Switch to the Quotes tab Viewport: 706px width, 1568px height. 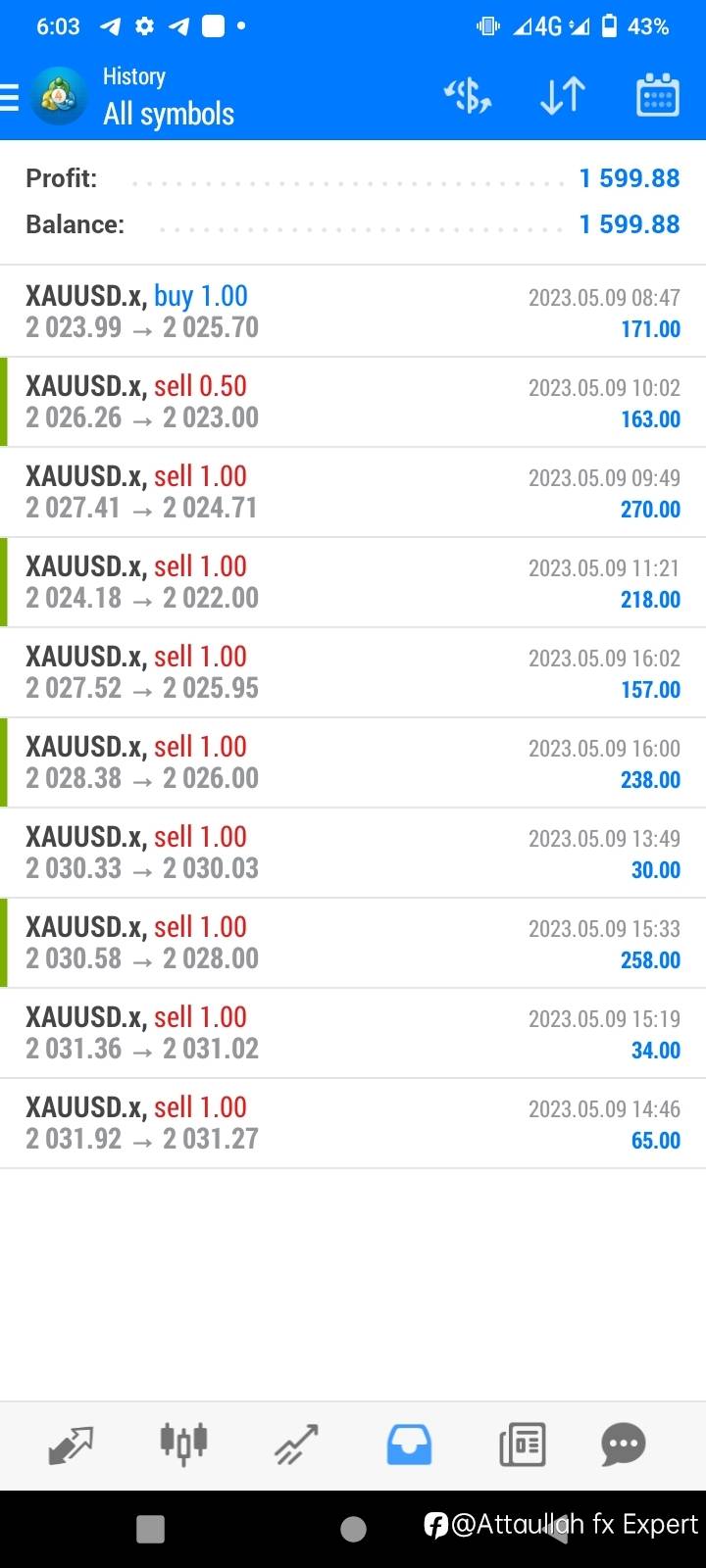pos(71,1445)
